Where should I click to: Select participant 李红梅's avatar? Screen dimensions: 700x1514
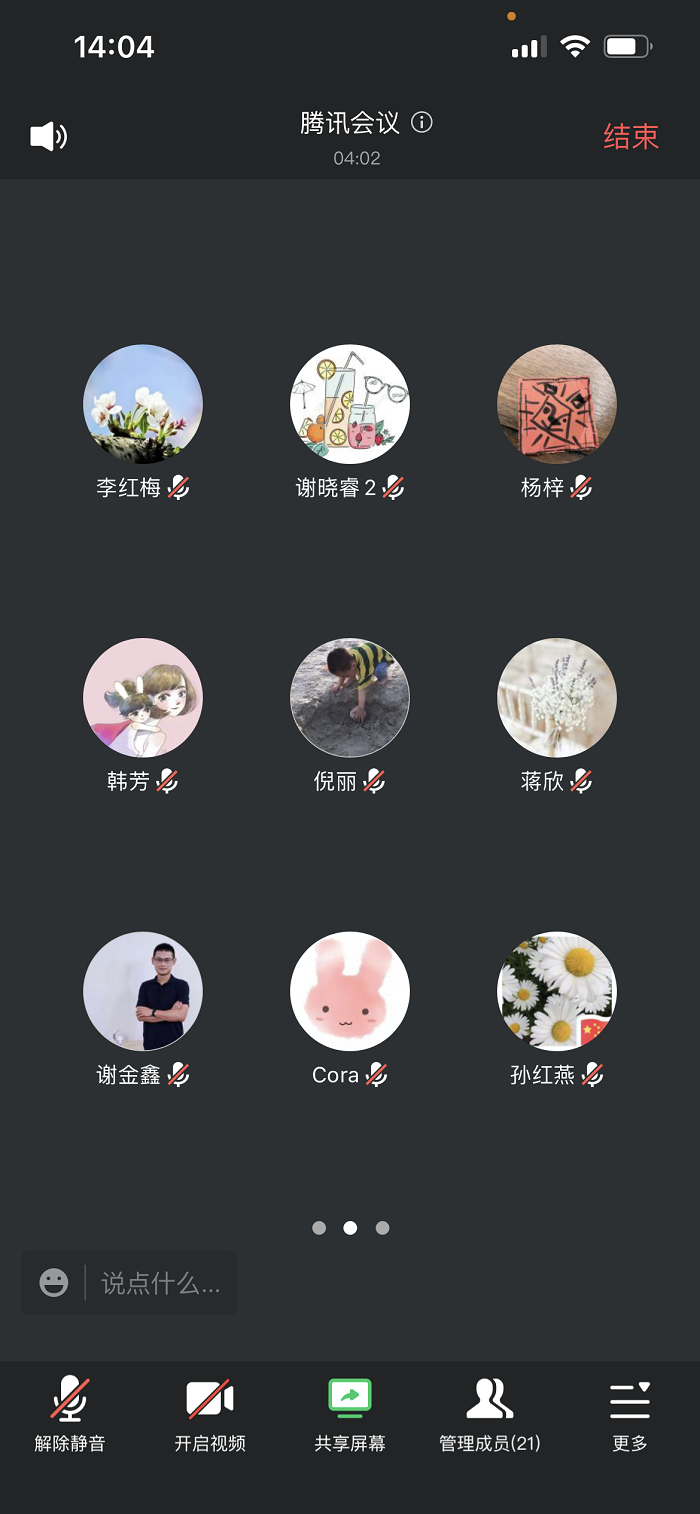[x=143, y=404]
